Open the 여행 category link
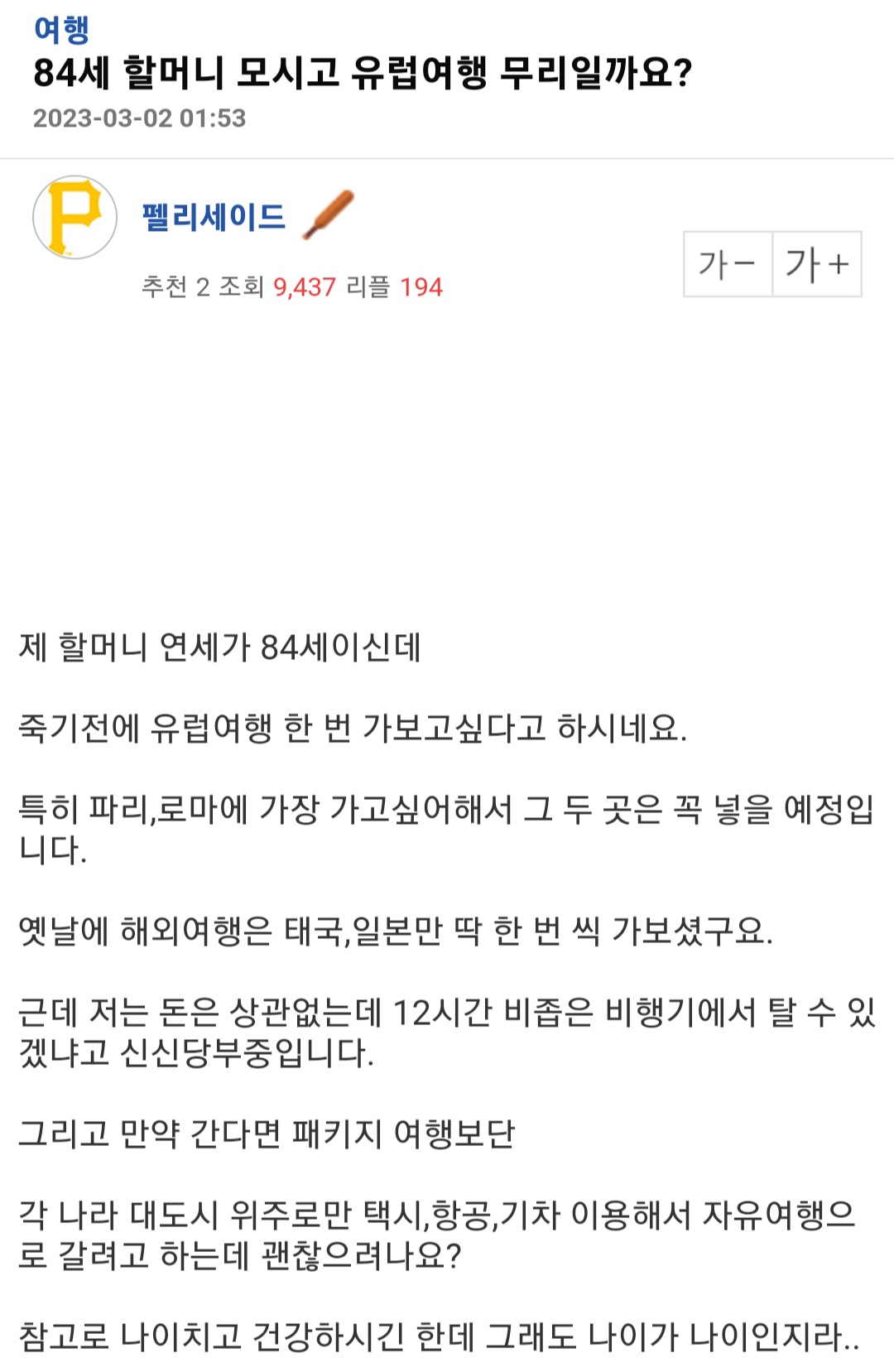The height and width of the screenshot is (1372, 894). pyautogui.click(x=61, y=30)
